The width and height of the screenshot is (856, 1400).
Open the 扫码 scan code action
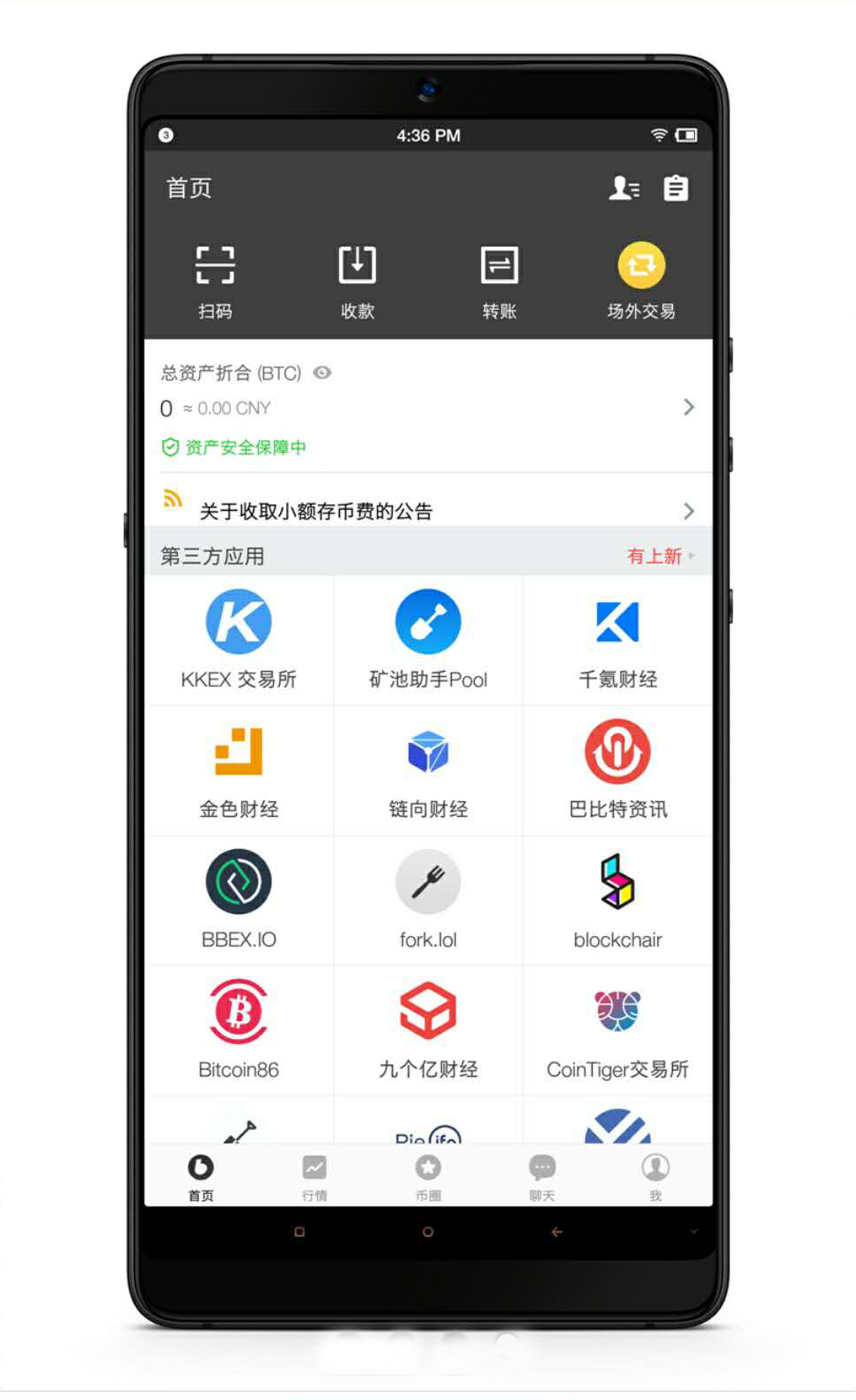(x=215, y=280)
